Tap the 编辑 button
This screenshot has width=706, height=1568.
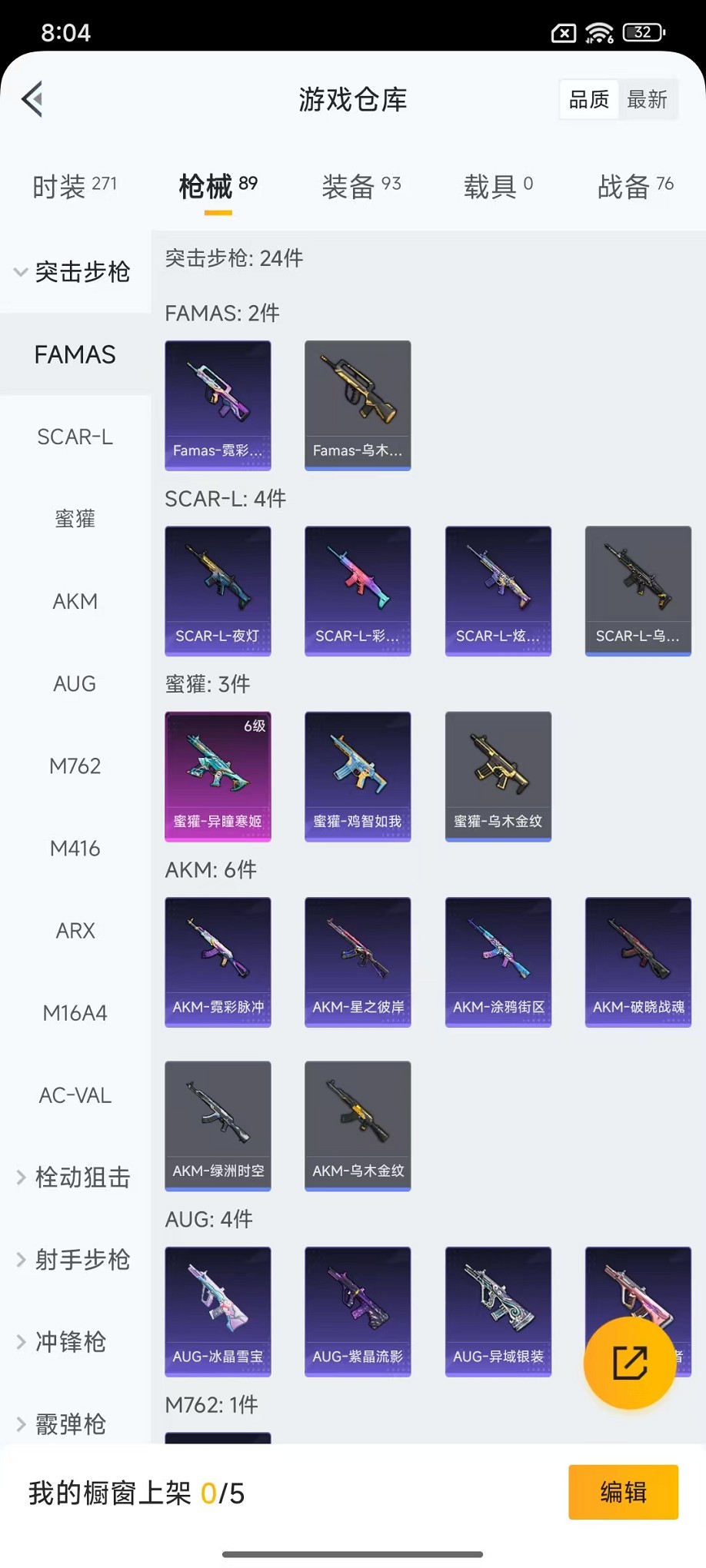623,1492
